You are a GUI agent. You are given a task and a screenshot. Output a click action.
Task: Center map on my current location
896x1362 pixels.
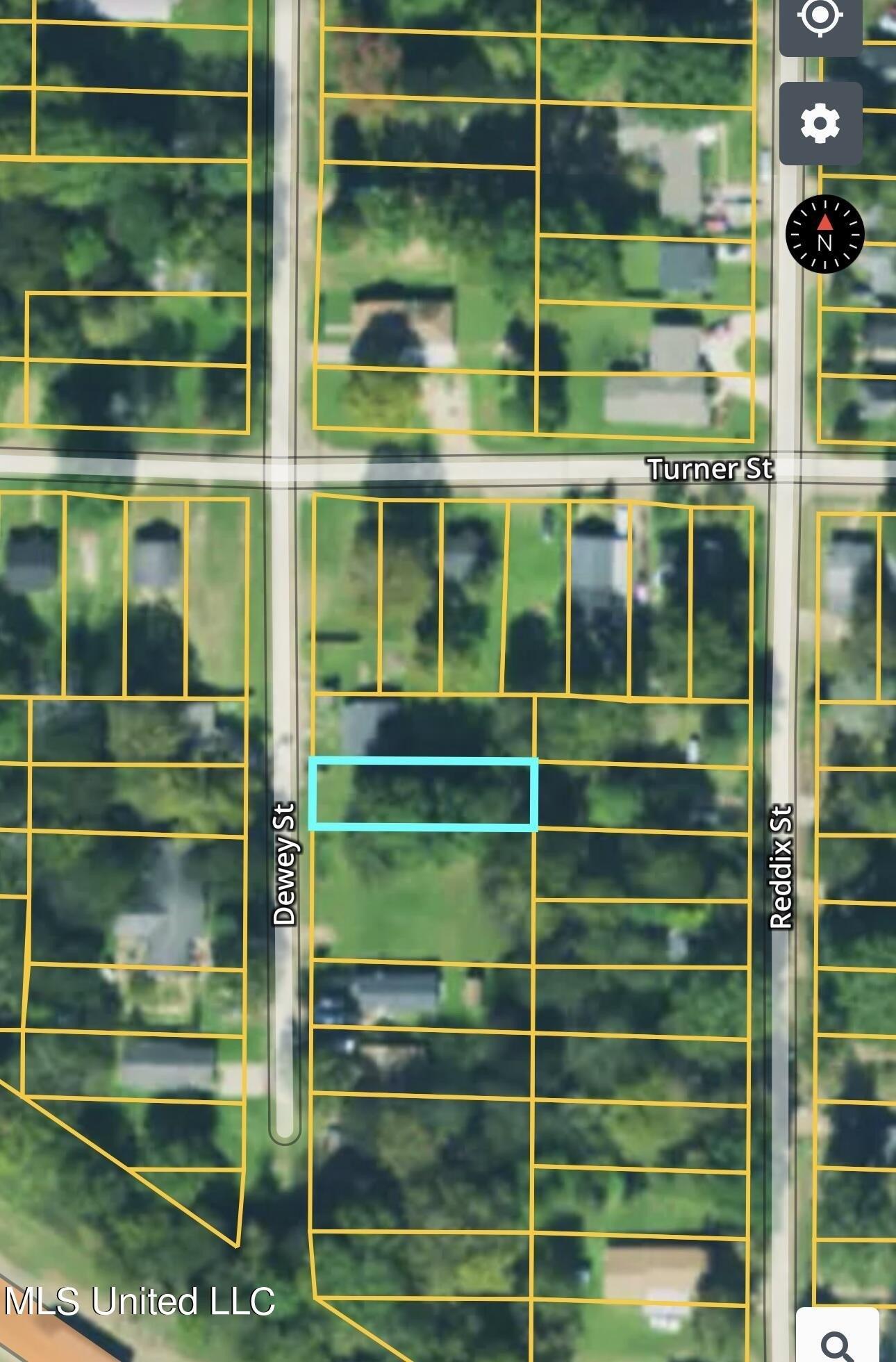(820, 19)
